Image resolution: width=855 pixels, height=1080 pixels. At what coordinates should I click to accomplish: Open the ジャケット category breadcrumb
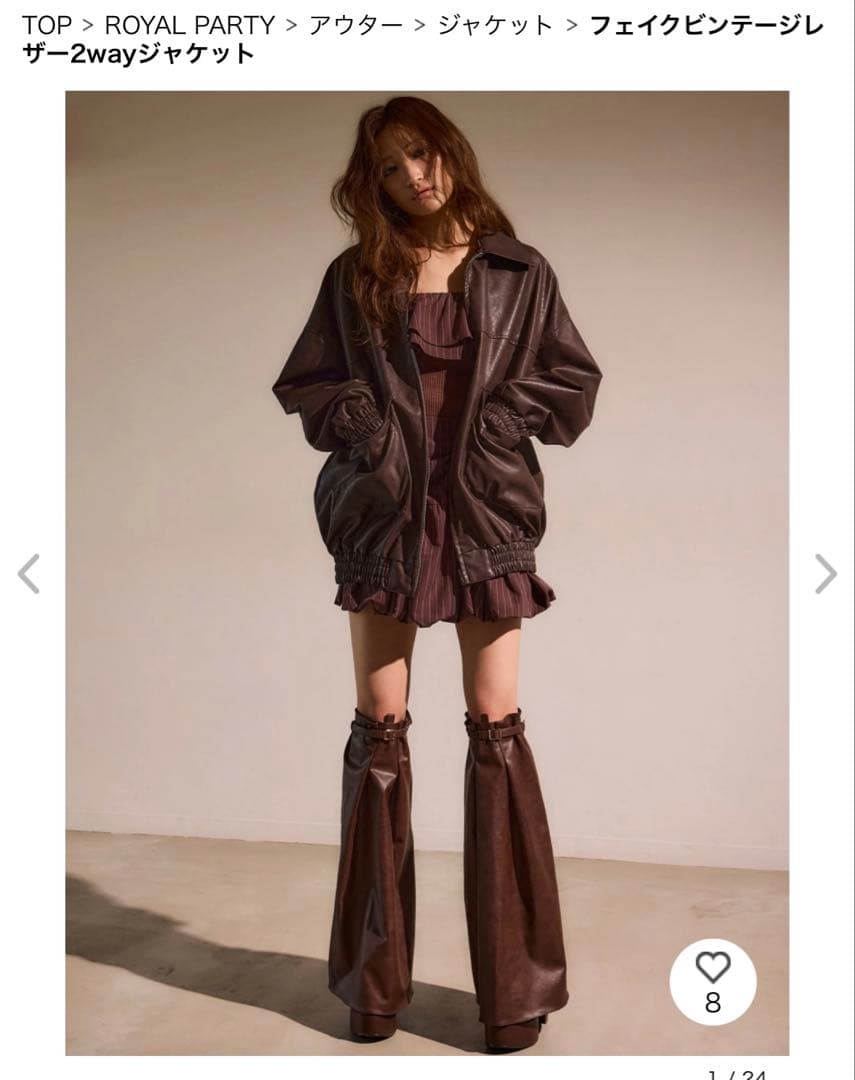(495, 25)
